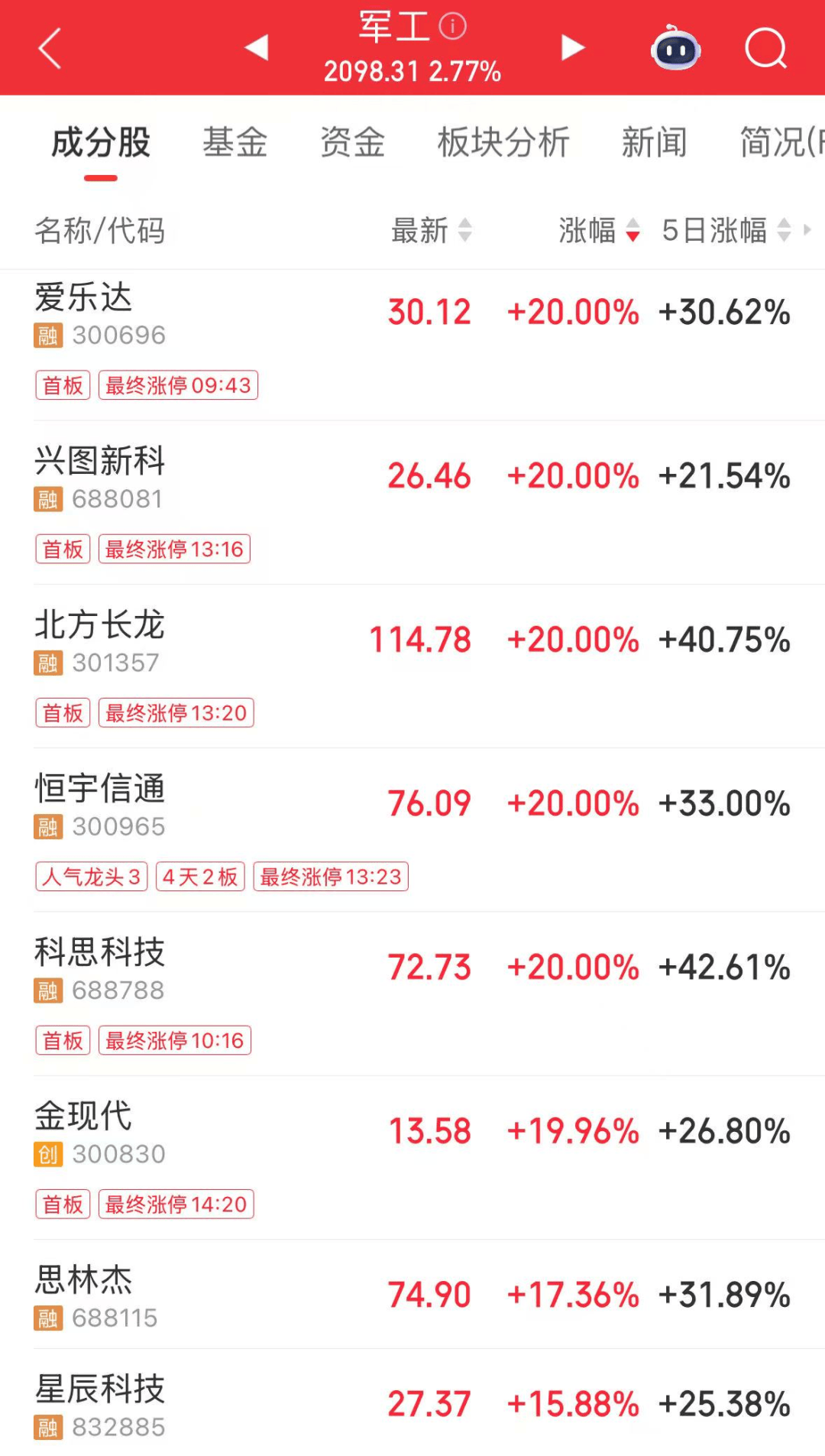The width and height of the screenshot is (825, 1456).
Task: Click the 最终涨停 09:43 label of 爱乐达
Action: pyautogui.click(x=178, y=385)
